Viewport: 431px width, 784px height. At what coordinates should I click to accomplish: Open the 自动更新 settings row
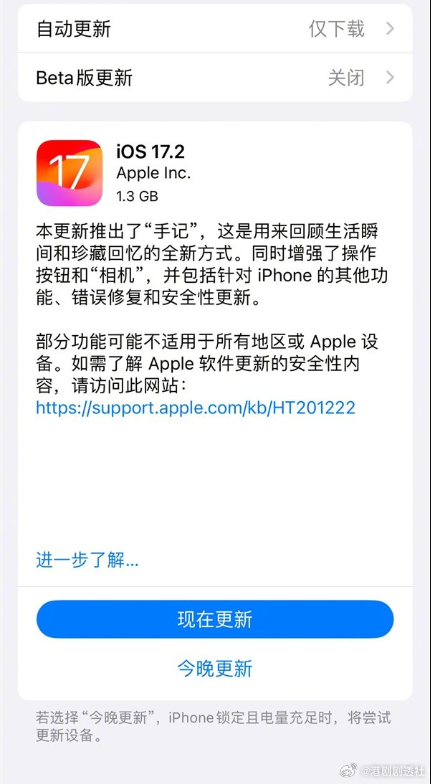click(215, 29)
